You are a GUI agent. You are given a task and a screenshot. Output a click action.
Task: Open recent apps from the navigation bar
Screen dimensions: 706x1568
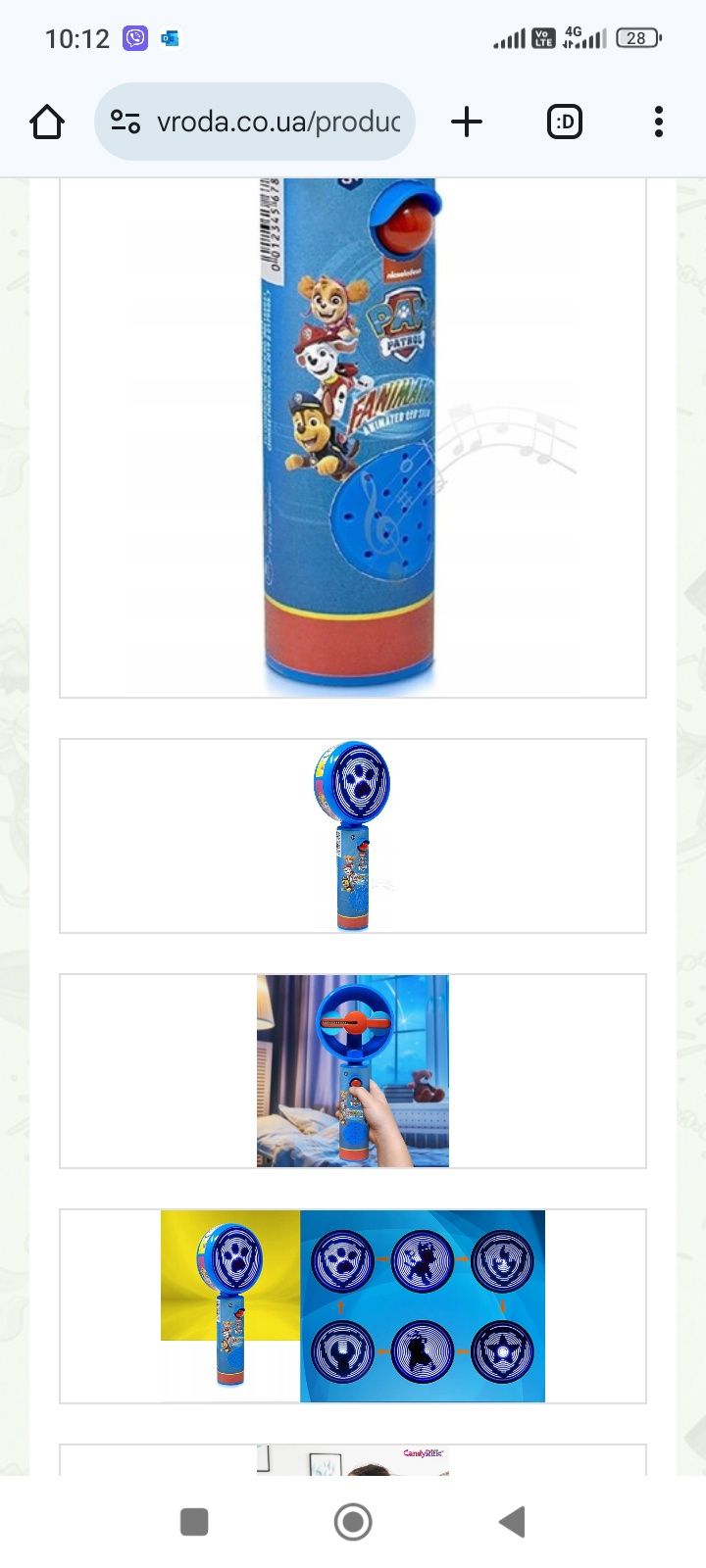click(x=194, y=1522)
